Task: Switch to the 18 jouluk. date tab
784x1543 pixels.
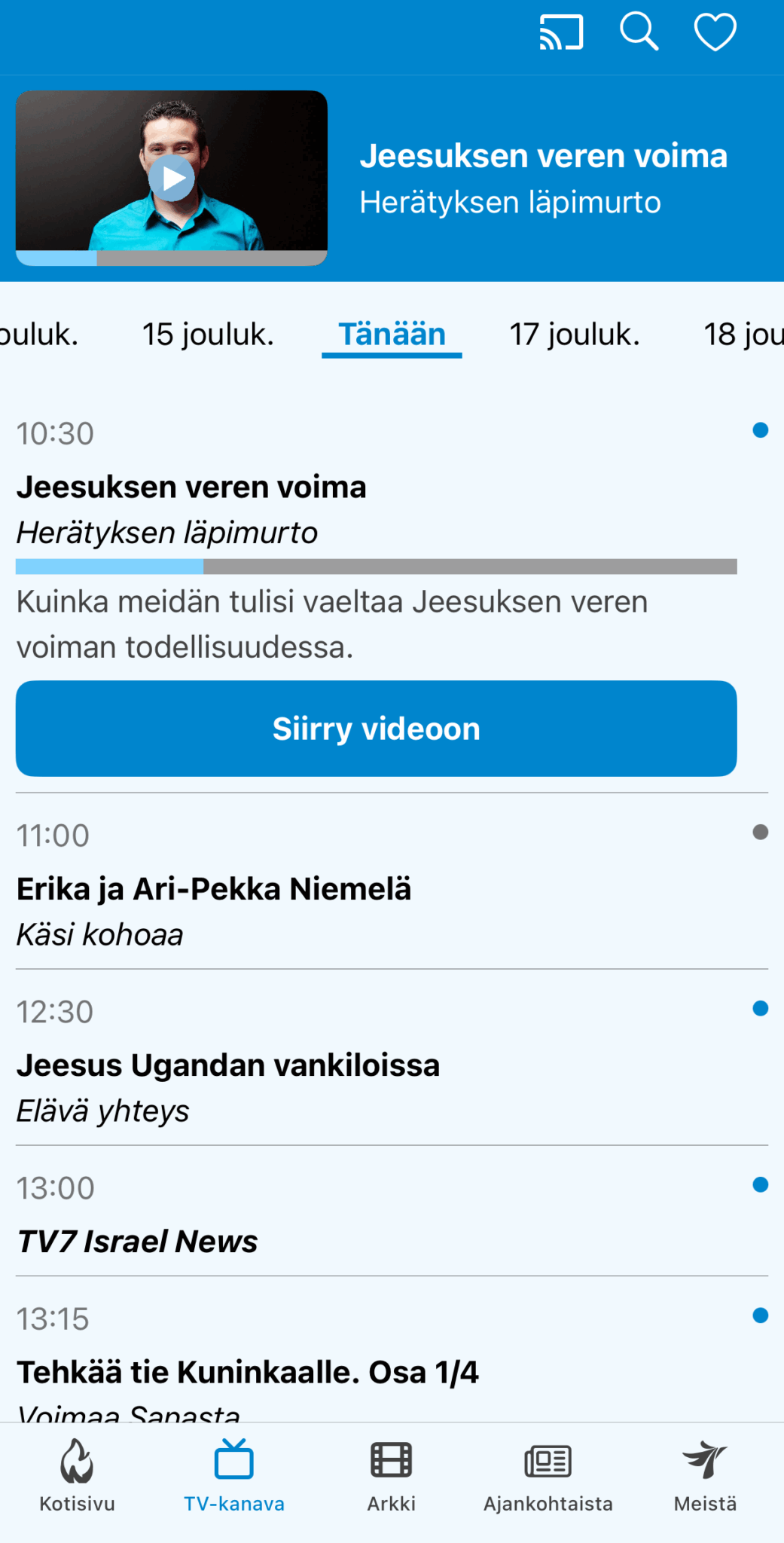Action: click(742, 335)
